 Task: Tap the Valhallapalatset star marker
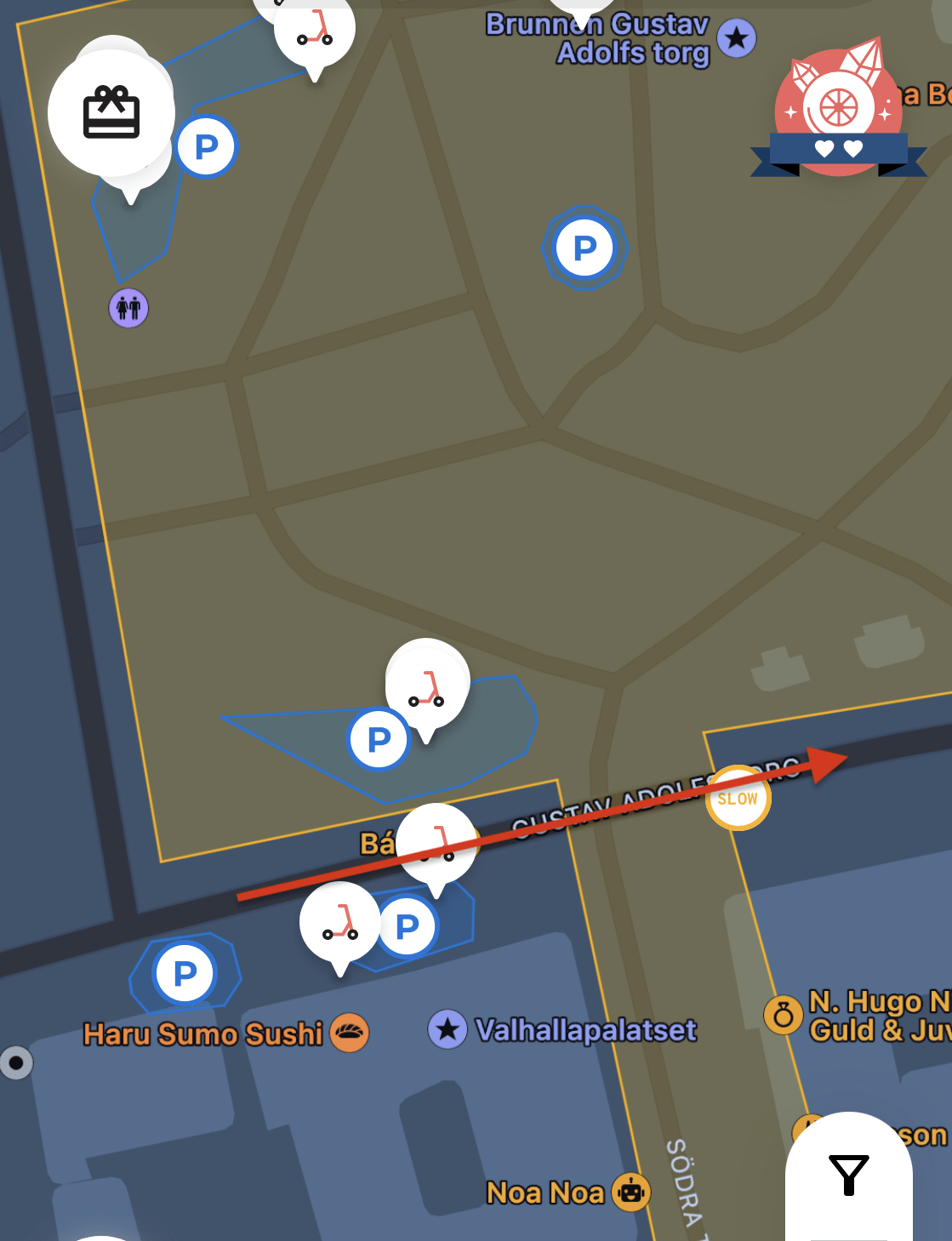447,1030
